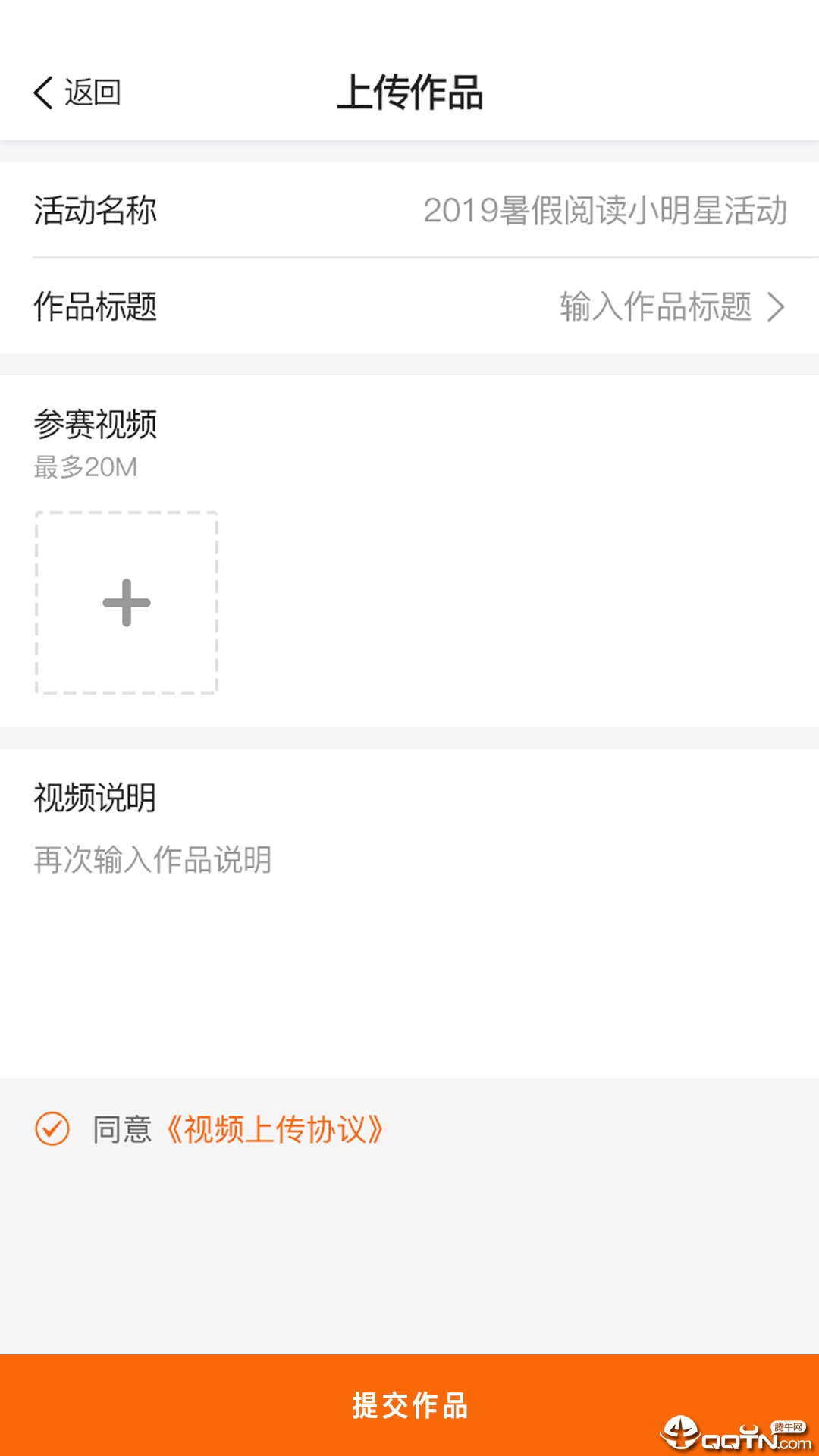Image resolution: width=819 pixels, height=1456 pixels.
Task: Tap the left chevron before 返回
Action: coord(43,93)
